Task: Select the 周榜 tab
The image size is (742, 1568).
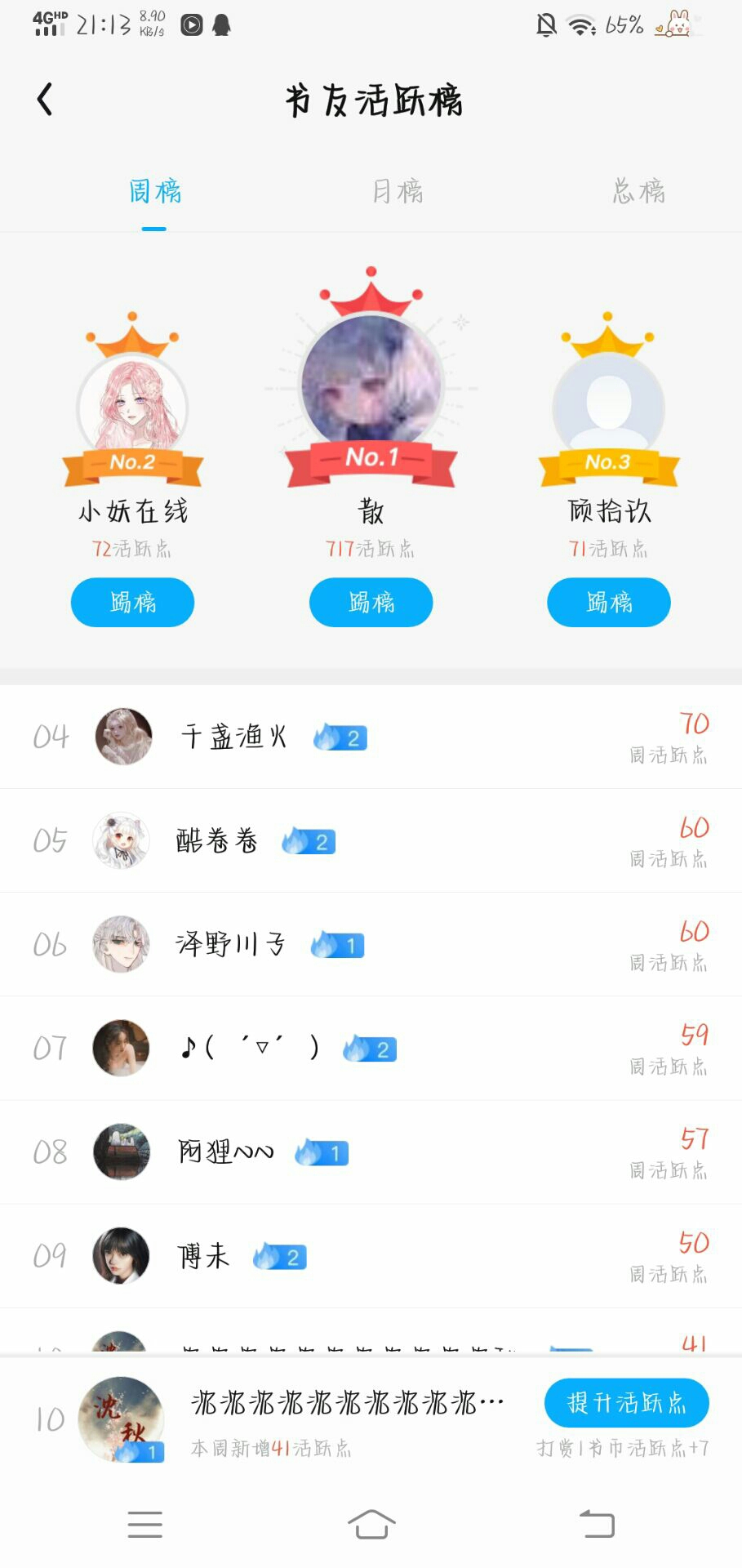Action: (x=154, y=191)
